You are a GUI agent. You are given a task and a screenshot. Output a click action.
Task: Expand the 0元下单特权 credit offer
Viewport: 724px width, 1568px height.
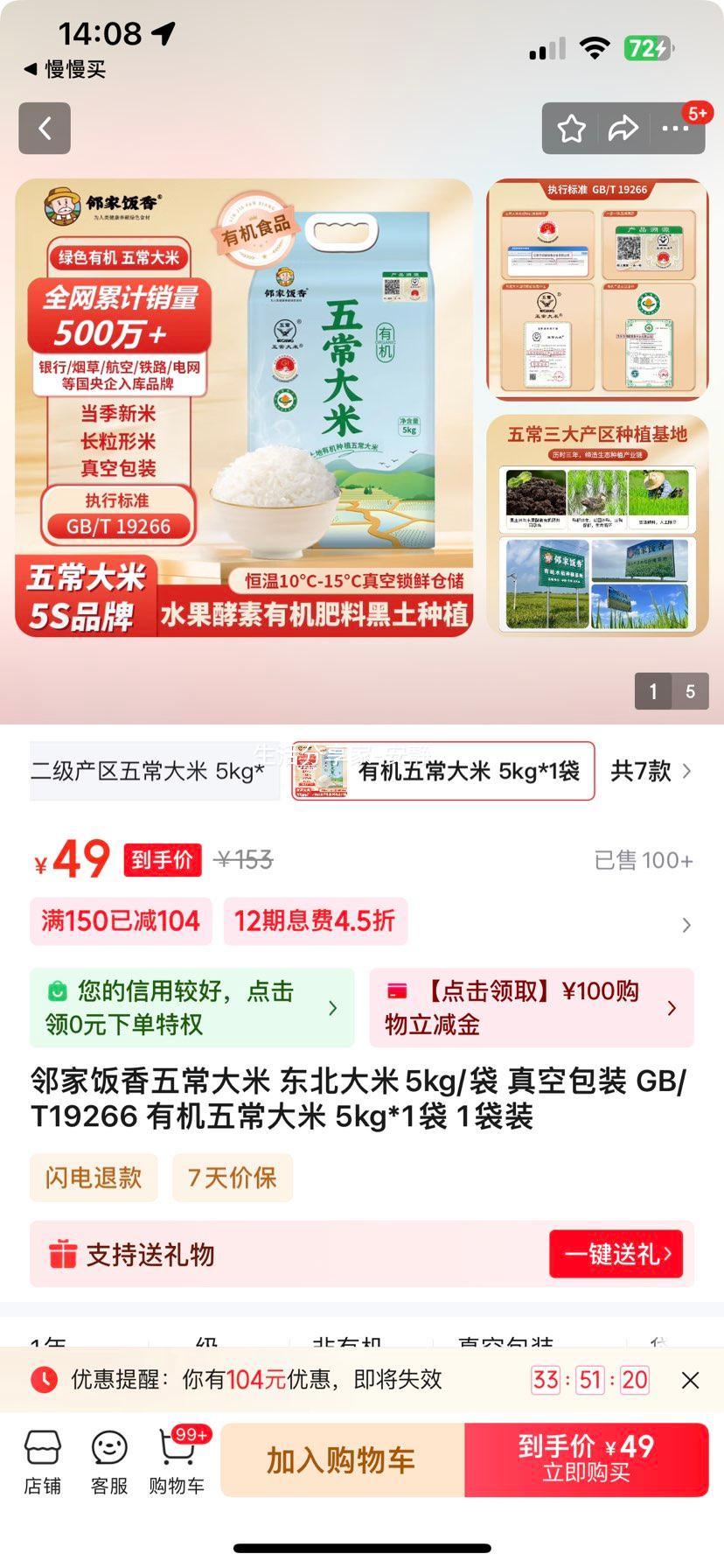click(x=191, y=1007)
